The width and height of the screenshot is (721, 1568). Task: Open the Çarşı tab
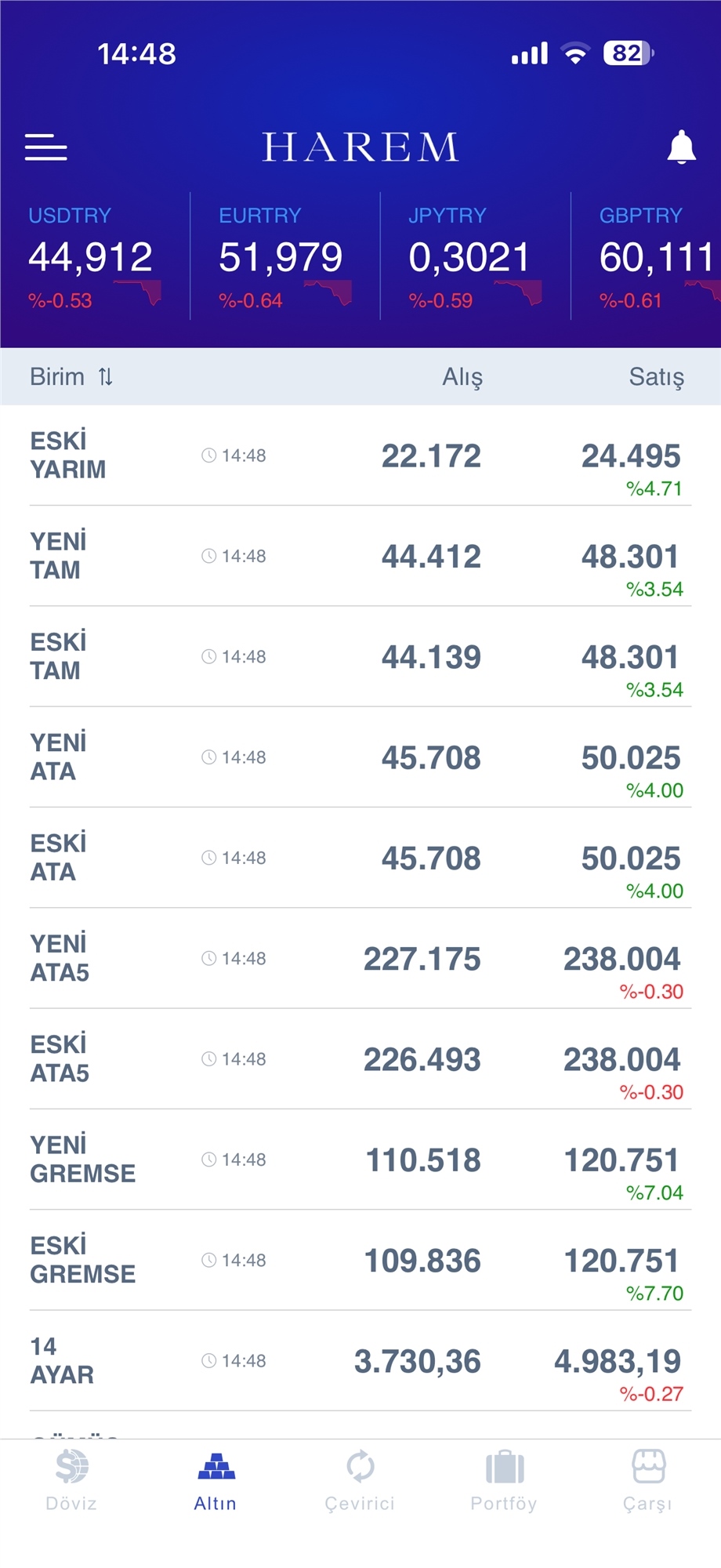(648, 1480)
